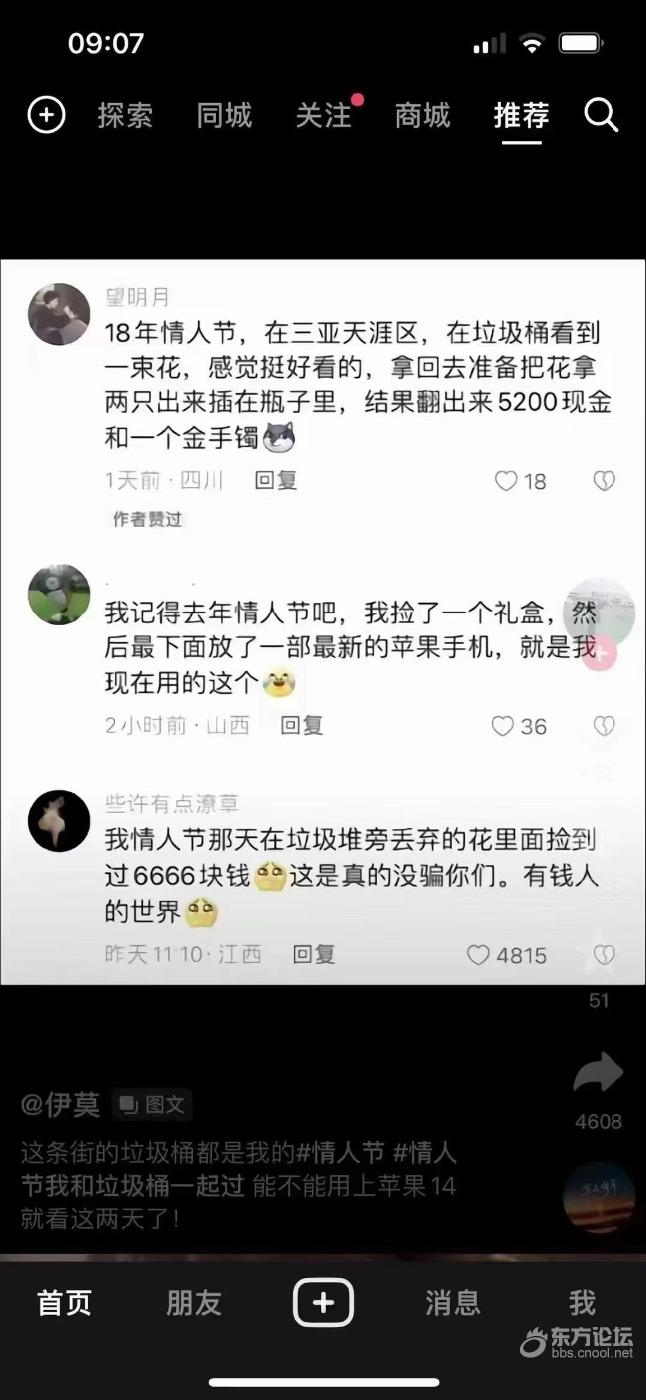Open the 关注 feed tab

pyautogui.click(x=324, y=116)
